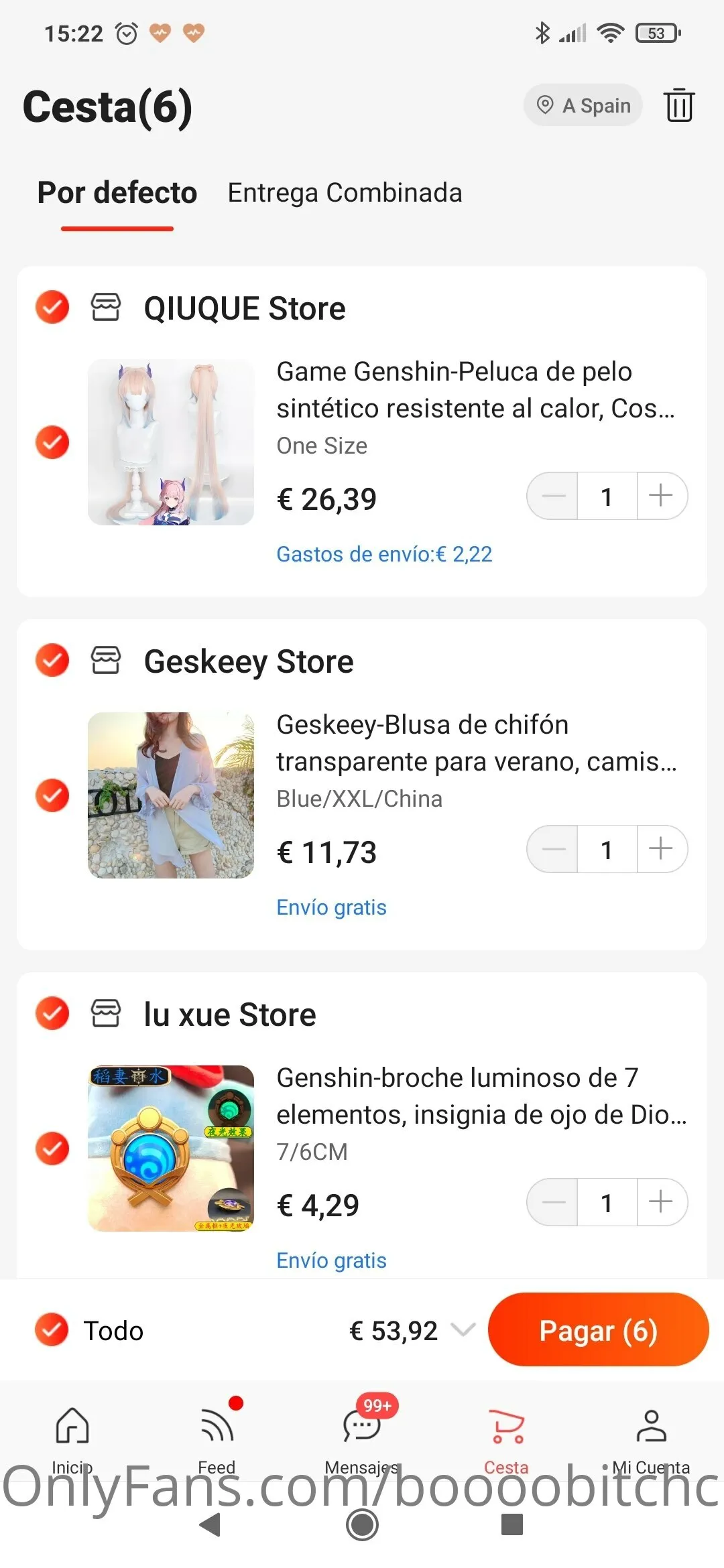This screenshot has width=724, height=1568.
Task: Go back using the system back button
Action: pos(210,1524)
